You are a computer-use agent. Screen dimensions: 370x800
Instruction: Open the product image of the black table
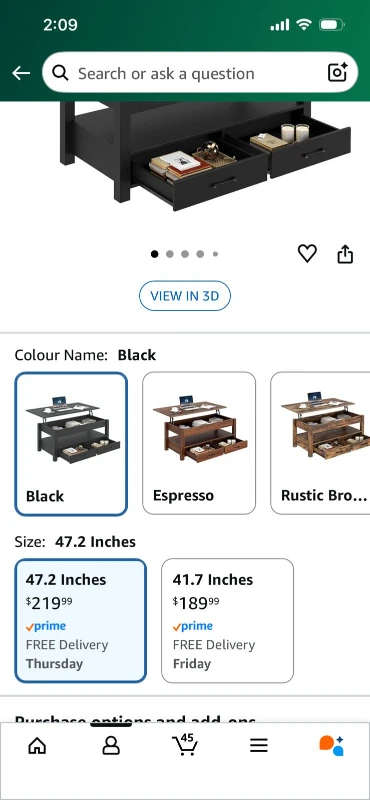tap(206, 156)
